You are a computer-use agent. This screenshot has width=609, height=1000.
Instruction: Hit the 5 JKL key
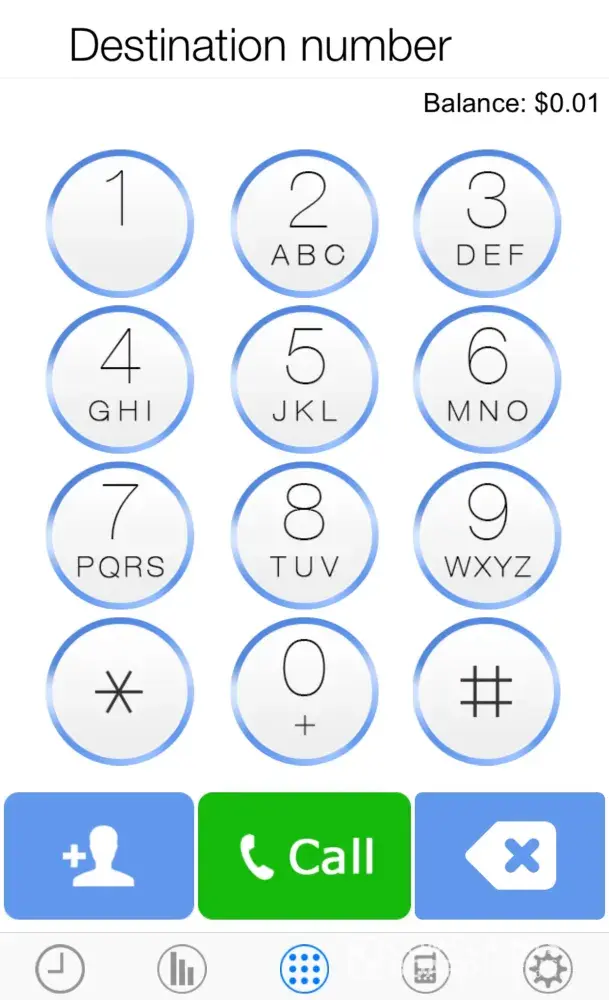pos(305,380)
